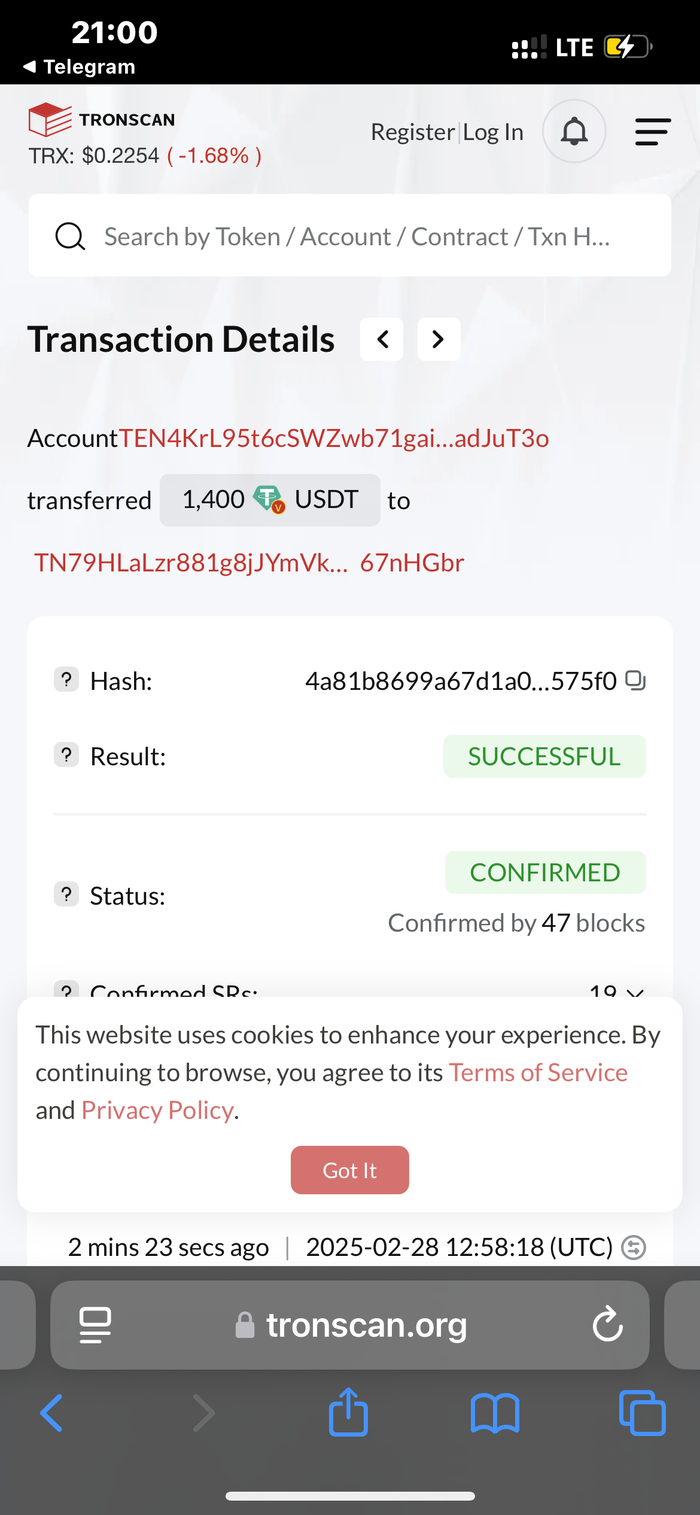The height and width of the screenshot is (1515, 700).
Task: Open the Terms of Service link
Action: click(539, 1072)
